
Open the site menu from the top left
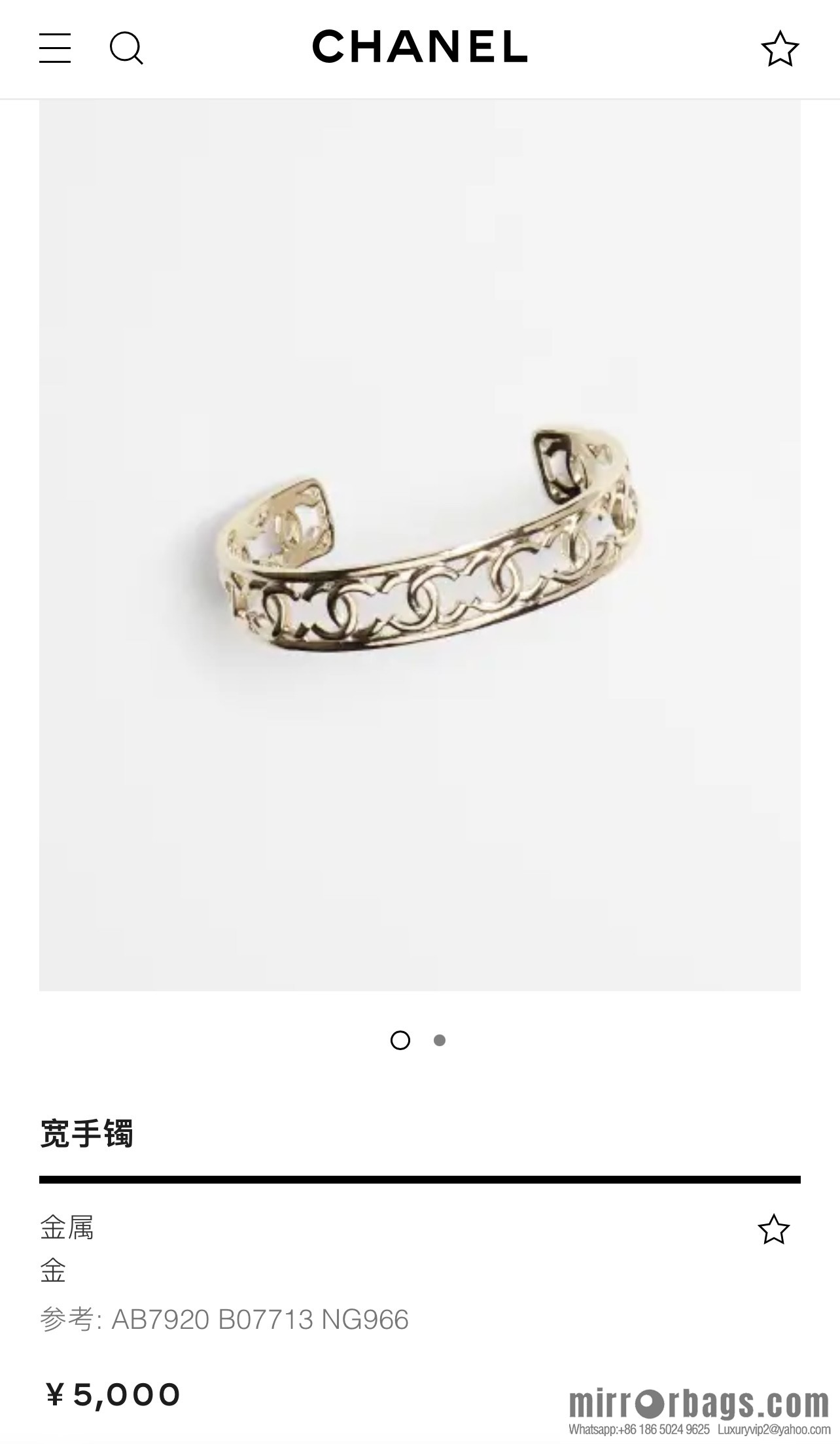tap(55, 49)
